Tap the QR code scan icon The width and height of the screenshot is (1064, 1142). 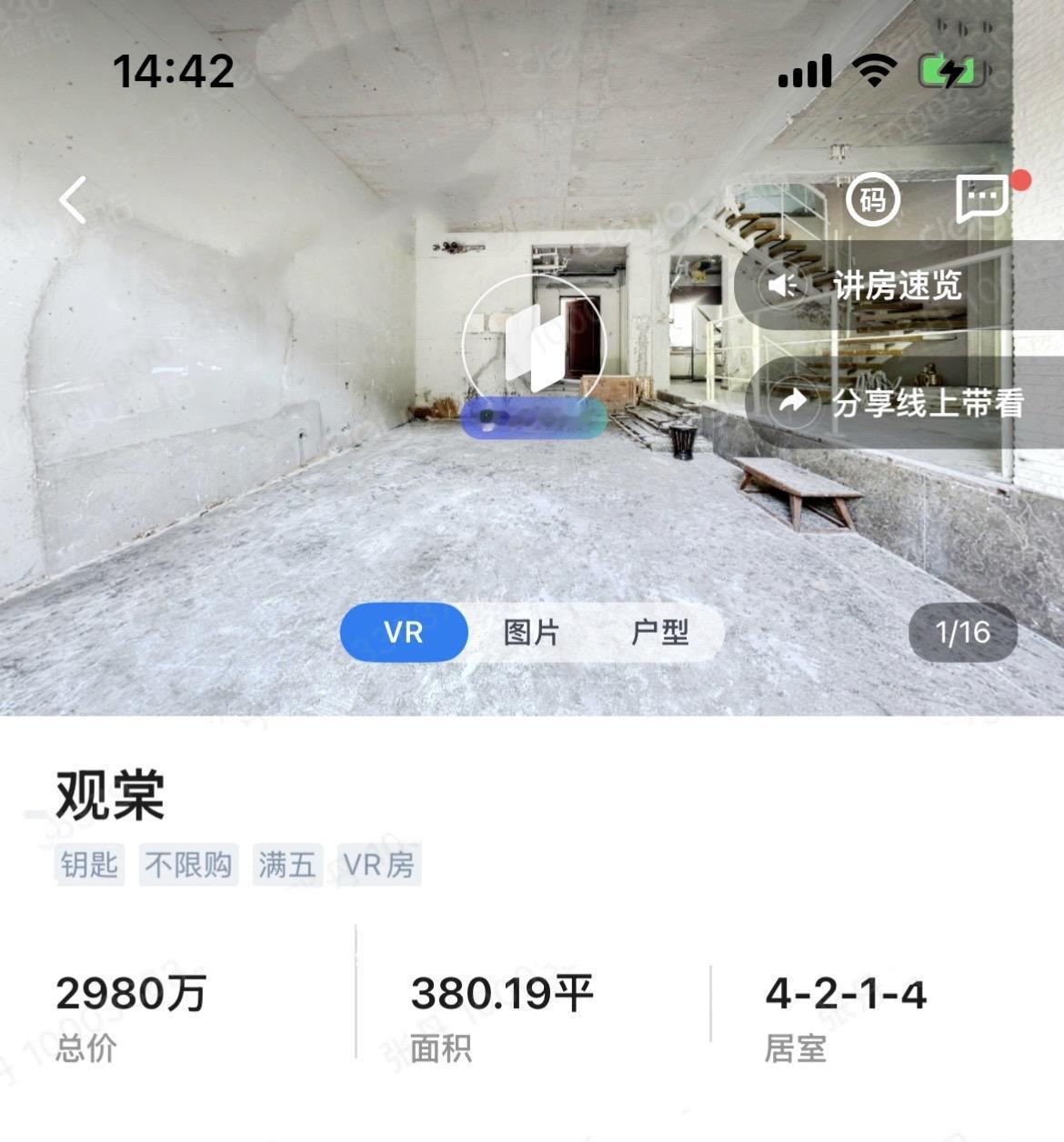click(x=873, y=200)
